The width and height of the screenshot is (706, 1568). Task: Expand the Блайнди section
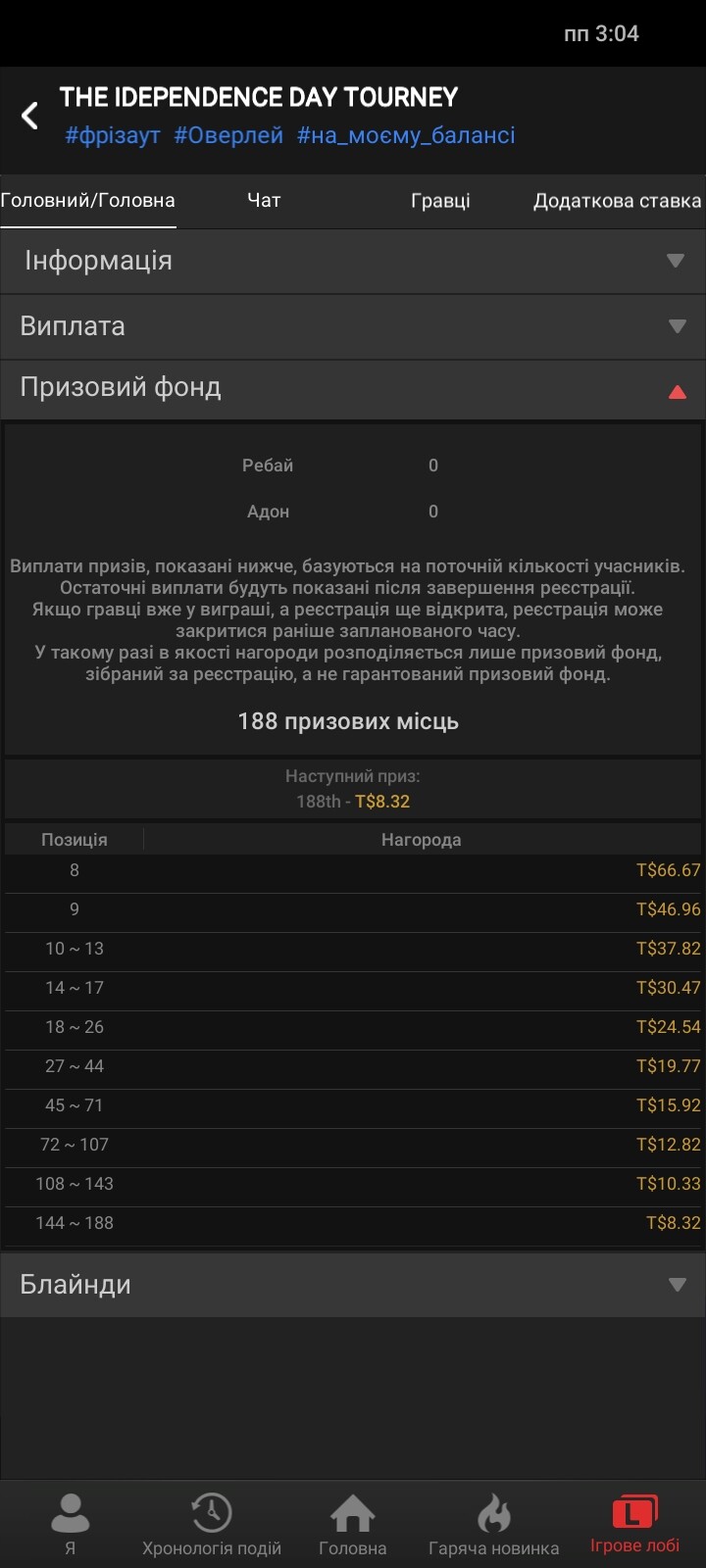click(x=353, y=1284)
